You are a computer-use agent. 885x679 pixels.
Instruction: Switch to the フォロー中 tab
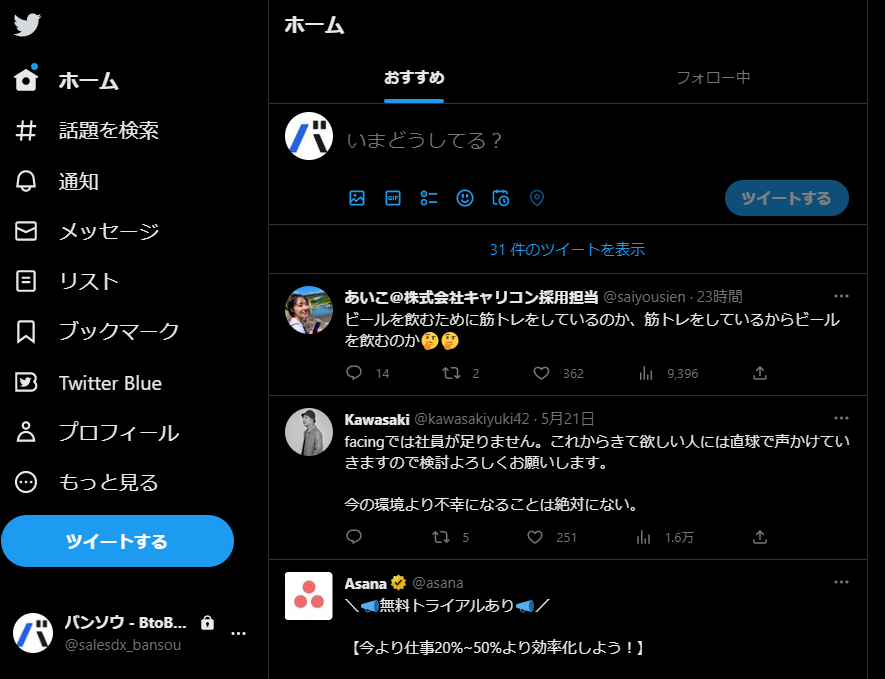coord(713,77)
